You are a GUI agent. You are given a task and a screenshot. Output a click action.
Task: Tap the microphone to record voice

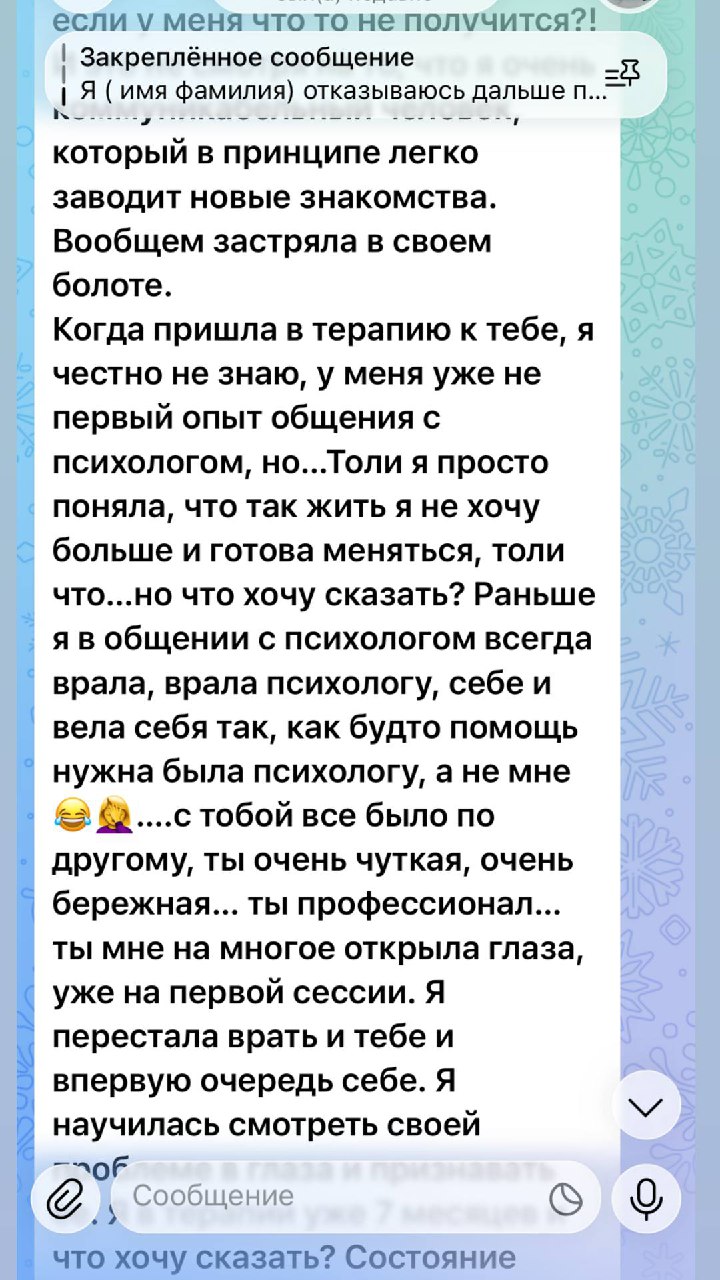pos(648,1197)
